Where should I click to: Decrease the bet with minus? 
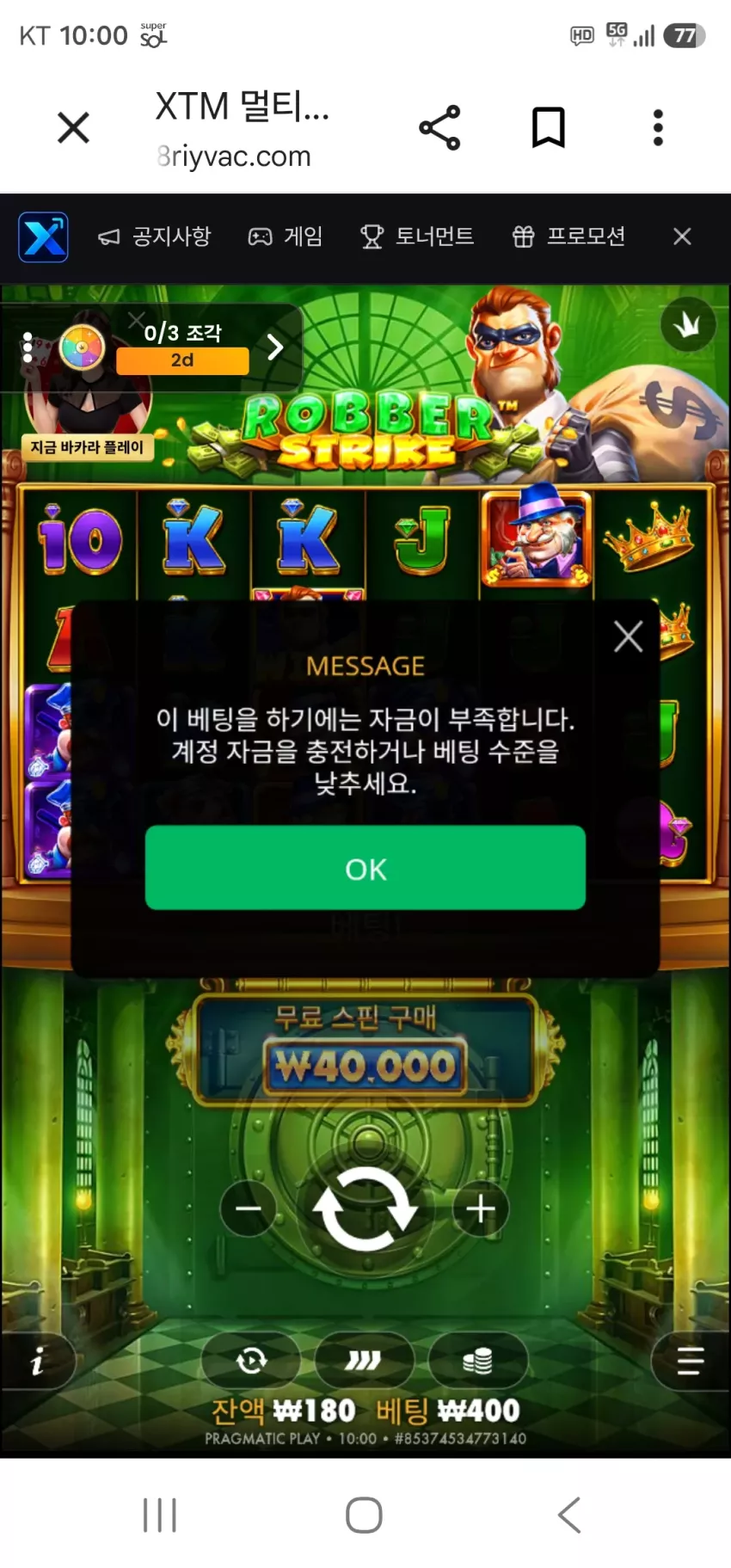(x=249, y=1209)
